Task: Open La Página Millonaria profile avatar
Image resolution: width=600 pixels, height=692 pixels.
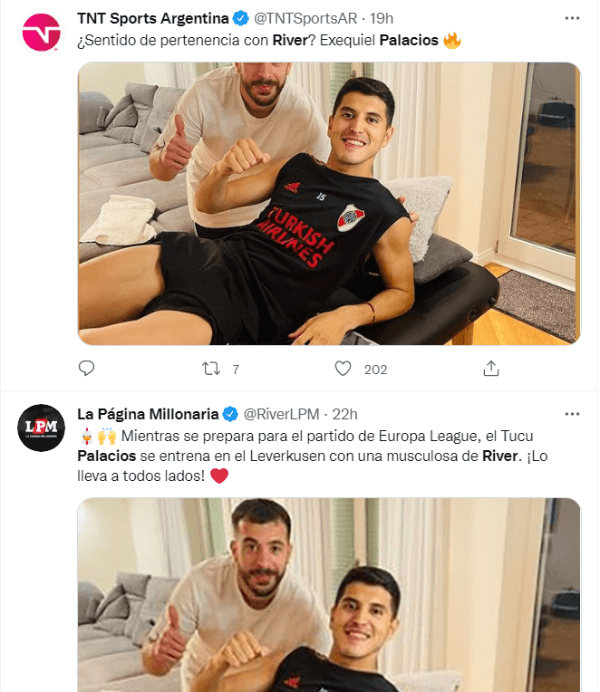Action: (x=41, y=428)
